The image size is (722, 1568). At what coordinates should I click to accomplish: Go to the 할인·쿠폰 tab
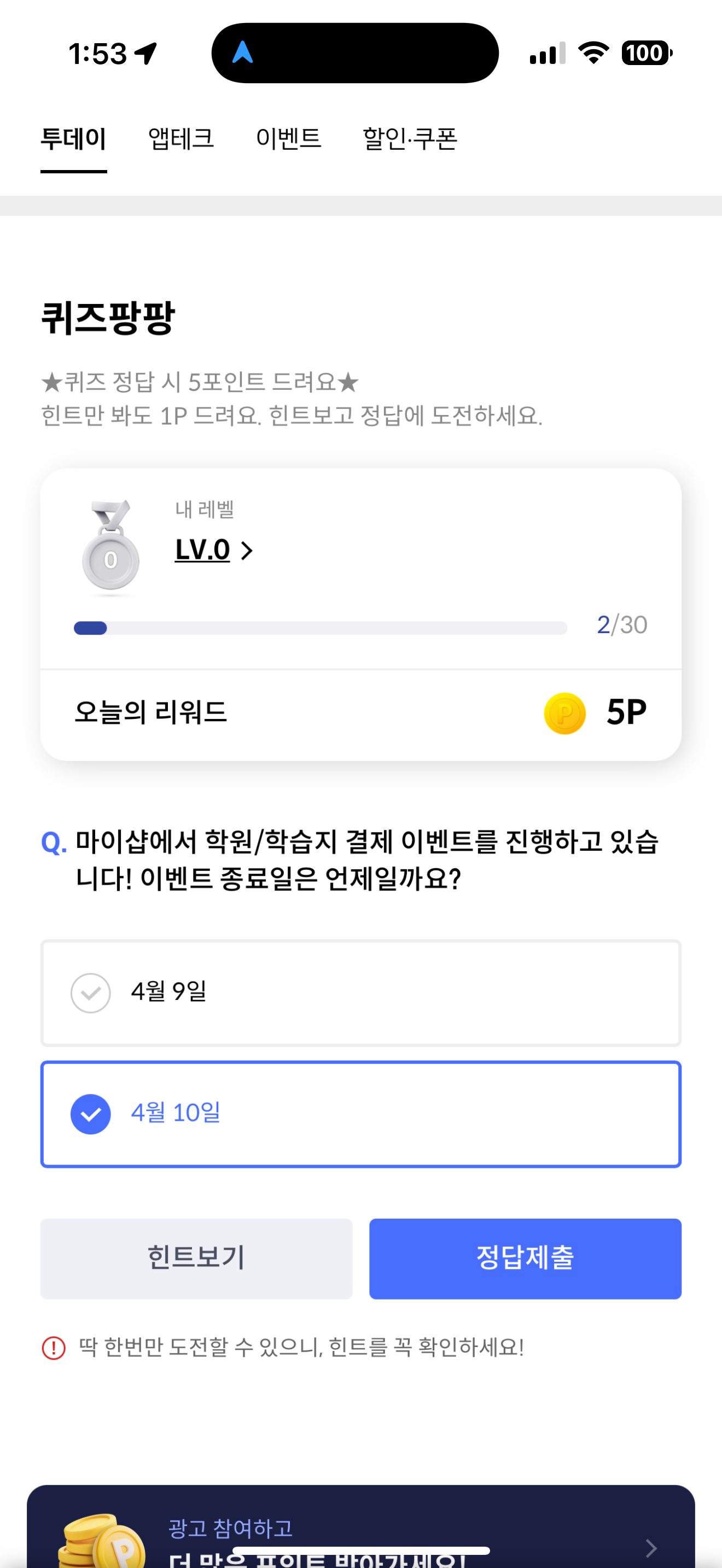410,139
